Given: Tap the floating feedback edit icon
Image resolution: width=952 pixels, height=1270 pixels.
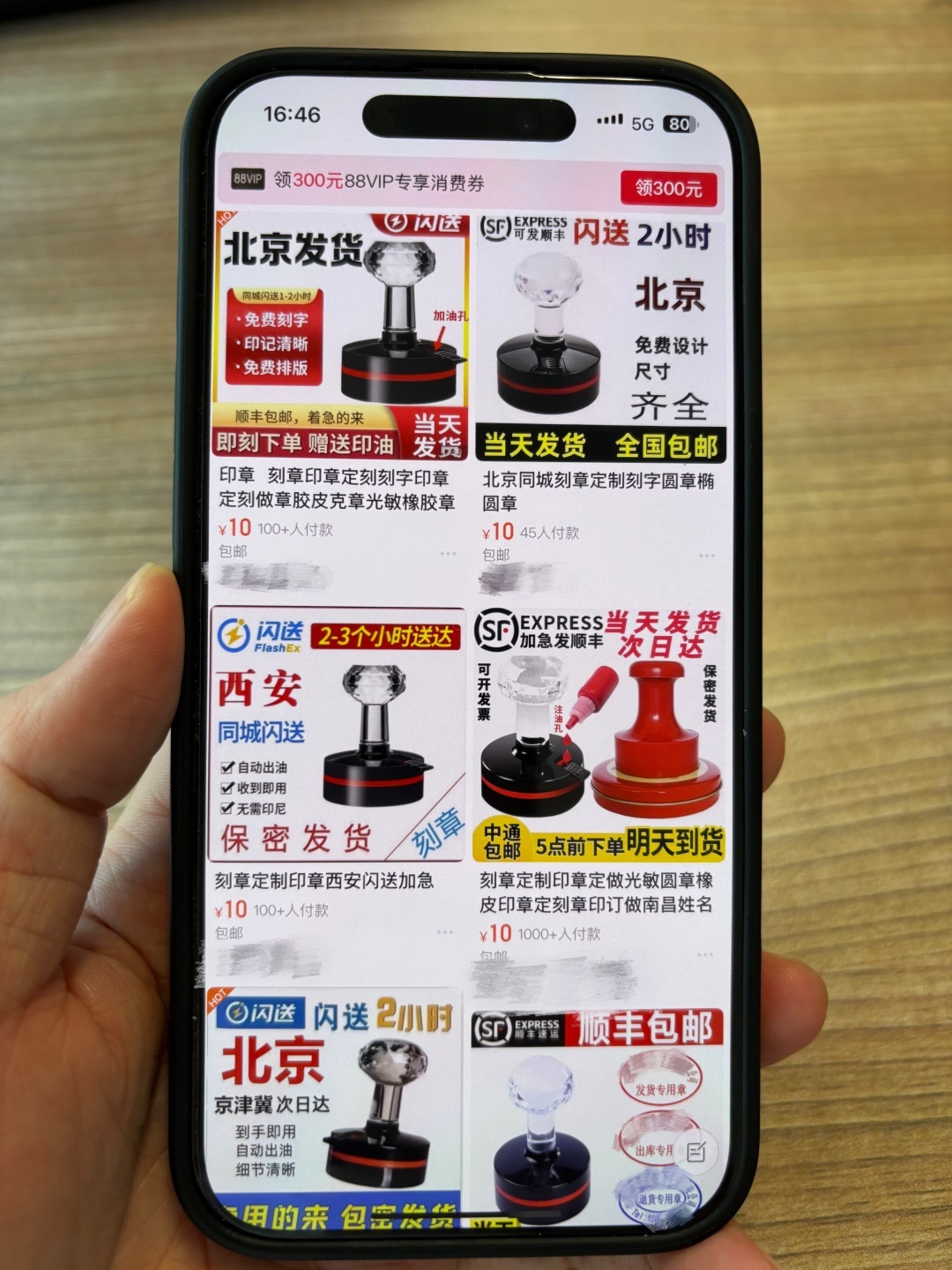Looking at the screenshot, I should (696, 1152).
